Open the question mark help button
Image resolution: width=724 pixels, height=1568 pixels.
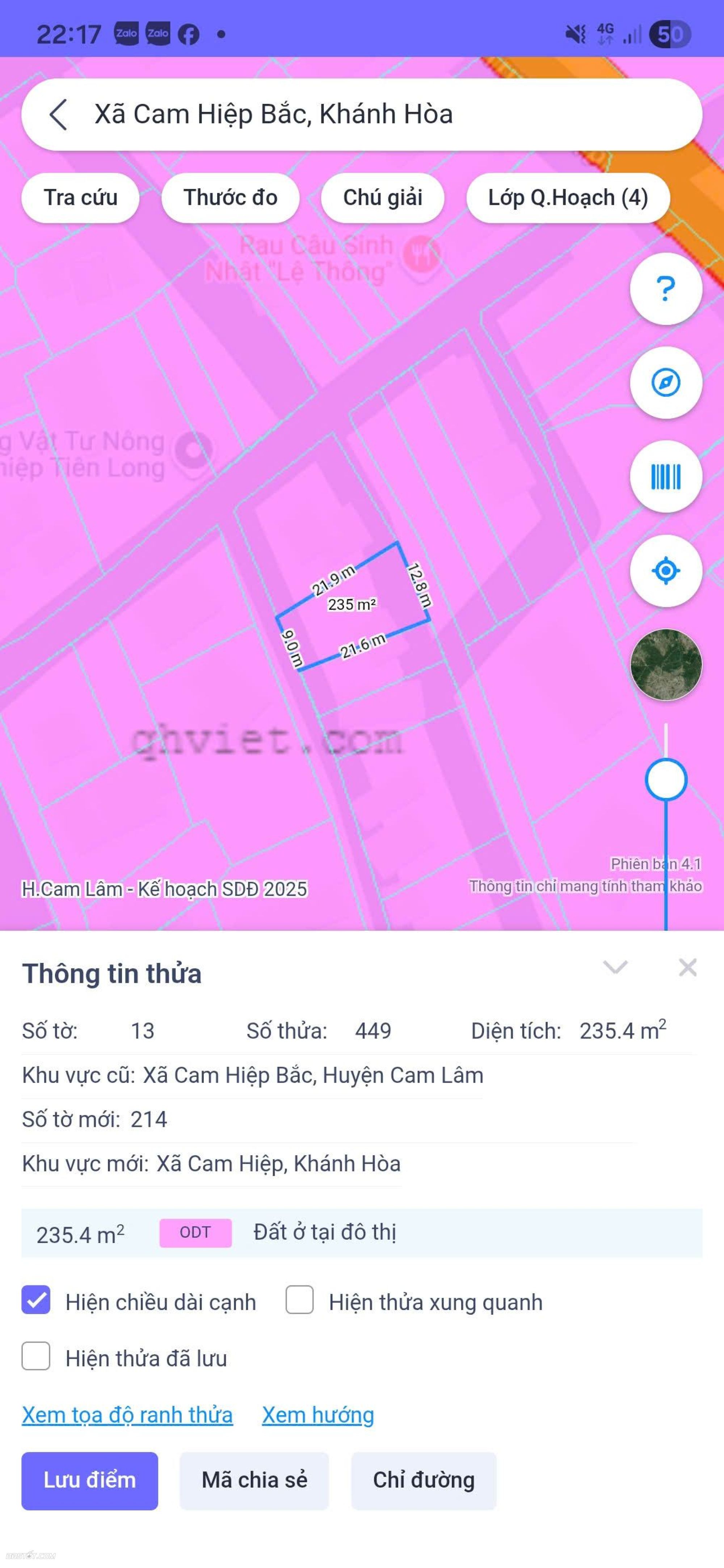coord(666,288)
